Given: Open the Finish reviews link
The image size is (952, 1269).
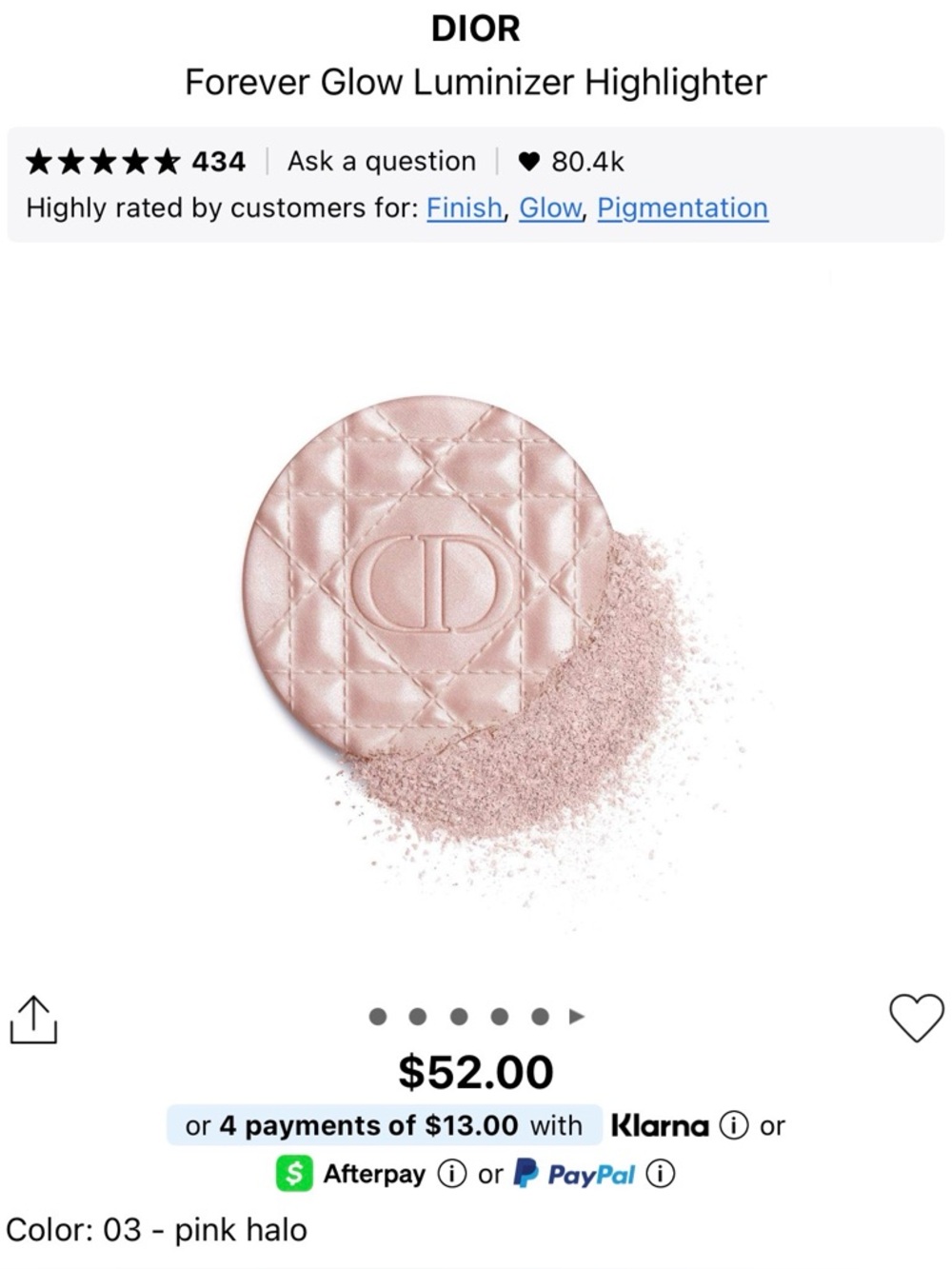Looking at the screenshot, I should [x=464, y=208].
